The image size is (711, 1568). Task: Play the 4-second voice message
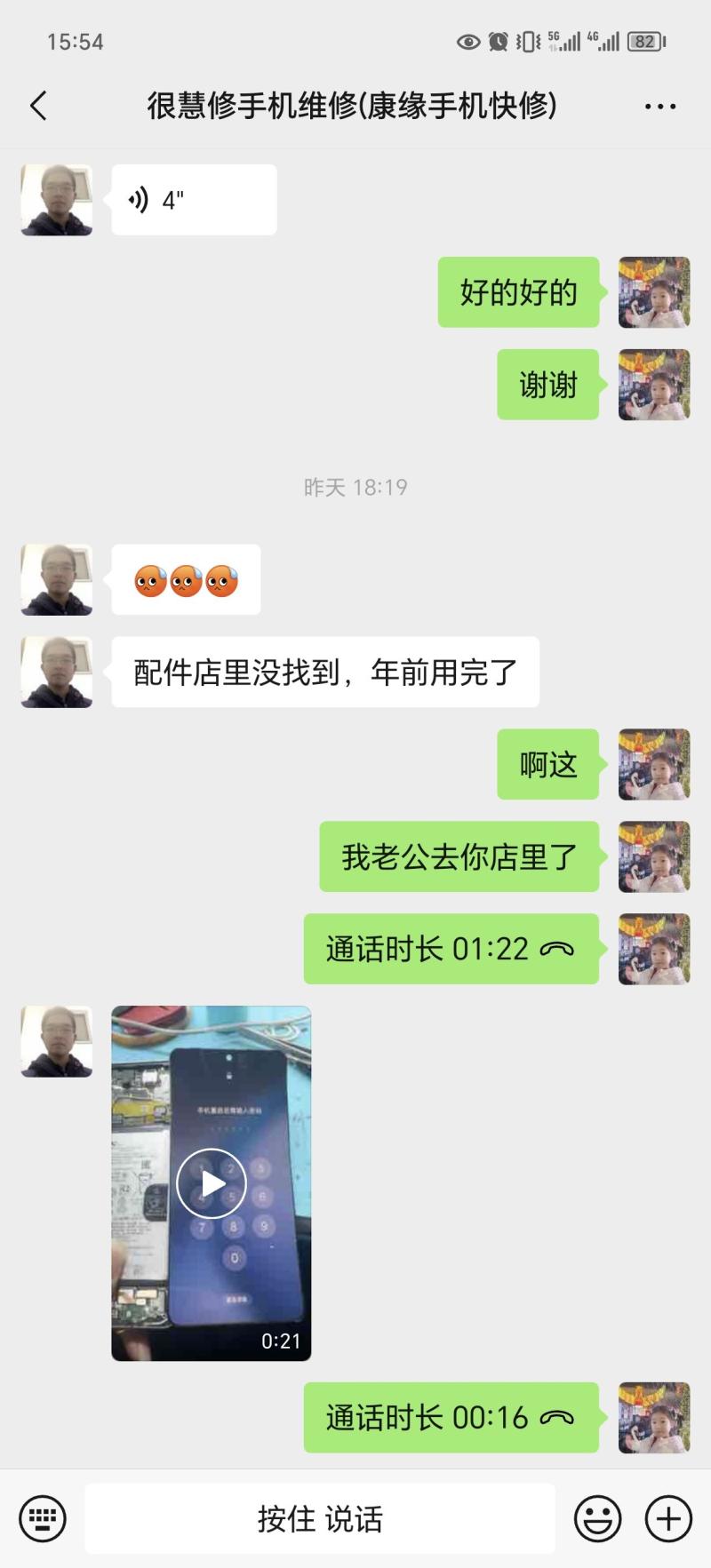(x=194, y=200)
